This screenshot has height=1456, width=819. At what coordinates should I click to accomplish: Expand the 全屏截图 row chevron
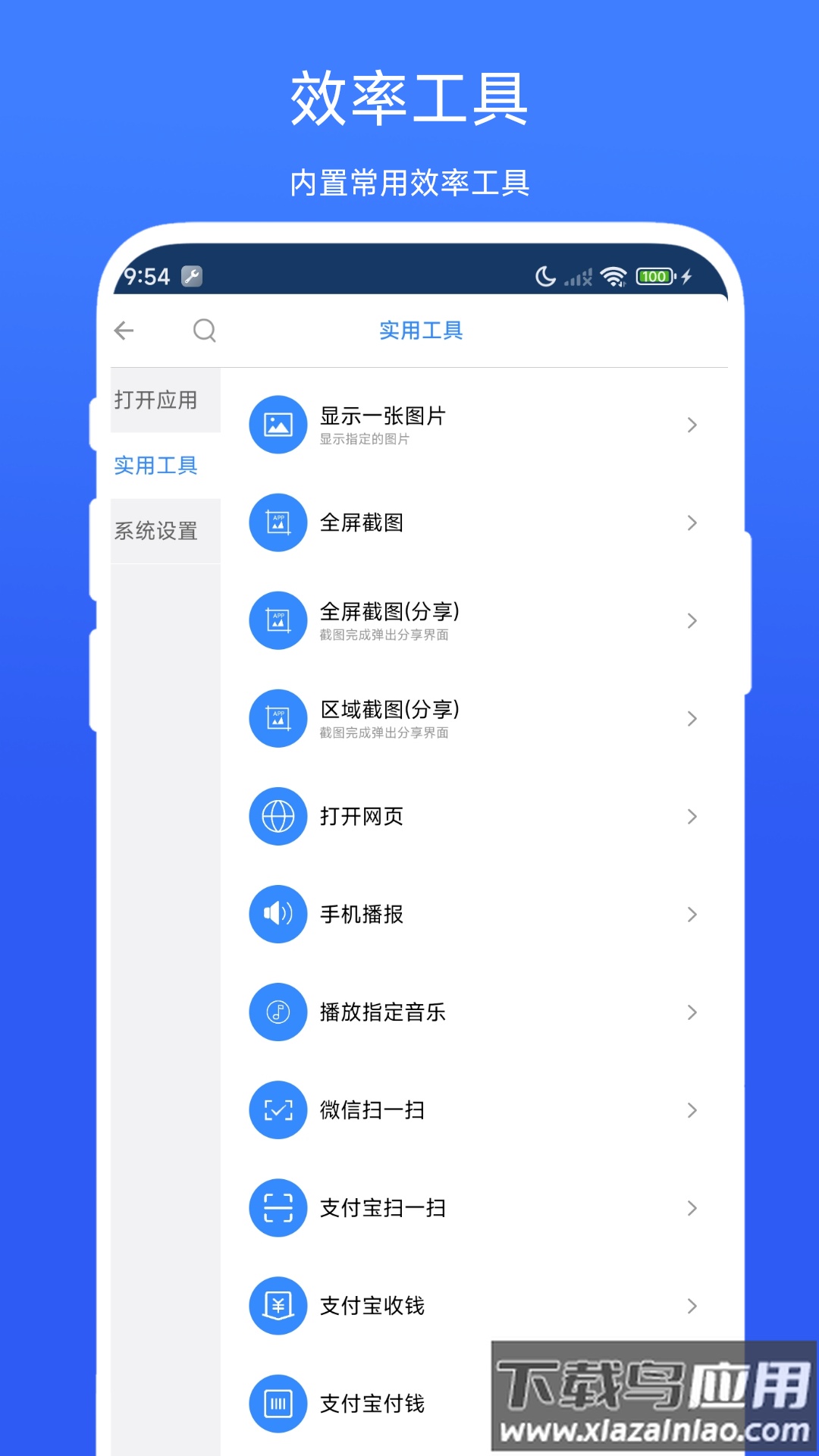692,523
